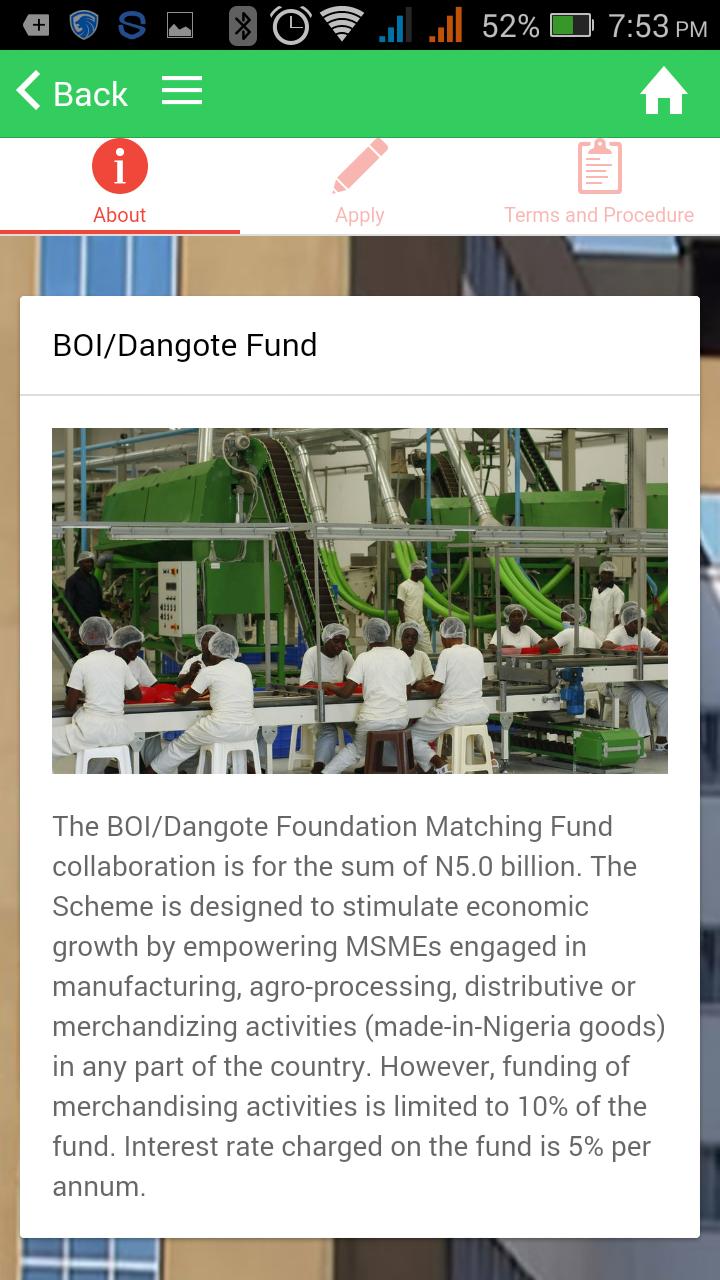Open the hamburger navigation menu
The image size is (720, 1280).
click(182, 90)
